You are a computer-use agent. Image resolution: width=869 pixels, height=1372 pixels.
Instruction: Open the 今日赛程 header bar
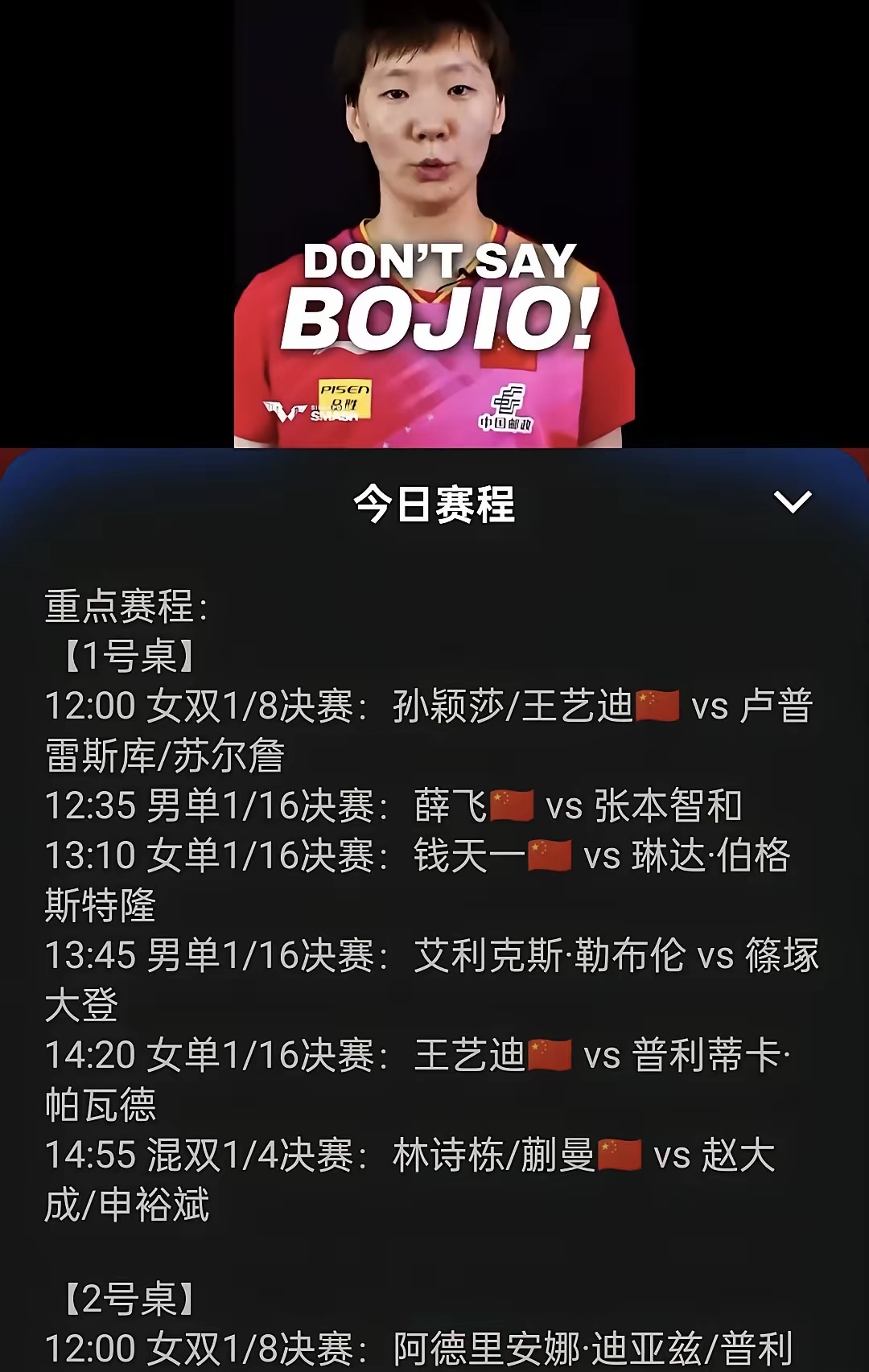point(434,503)
